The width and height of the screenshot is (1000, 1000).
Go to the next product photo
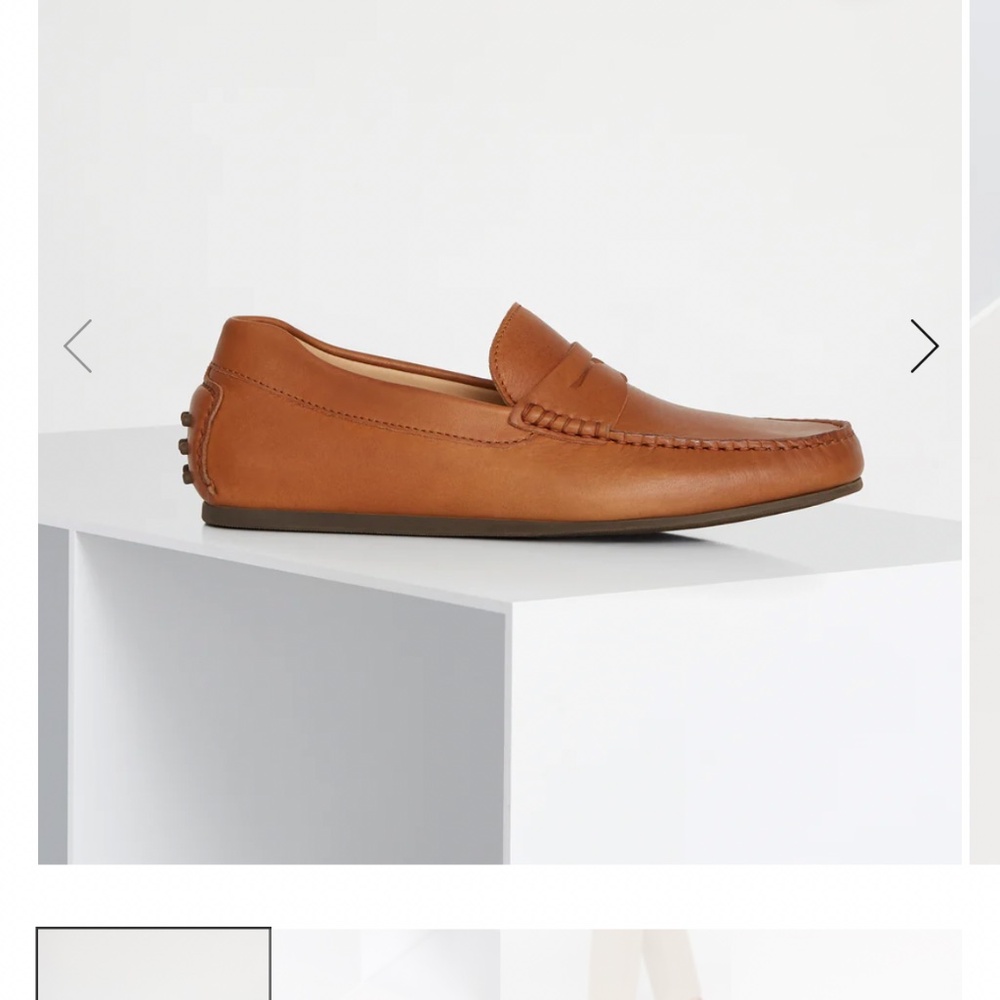(924, 346)
